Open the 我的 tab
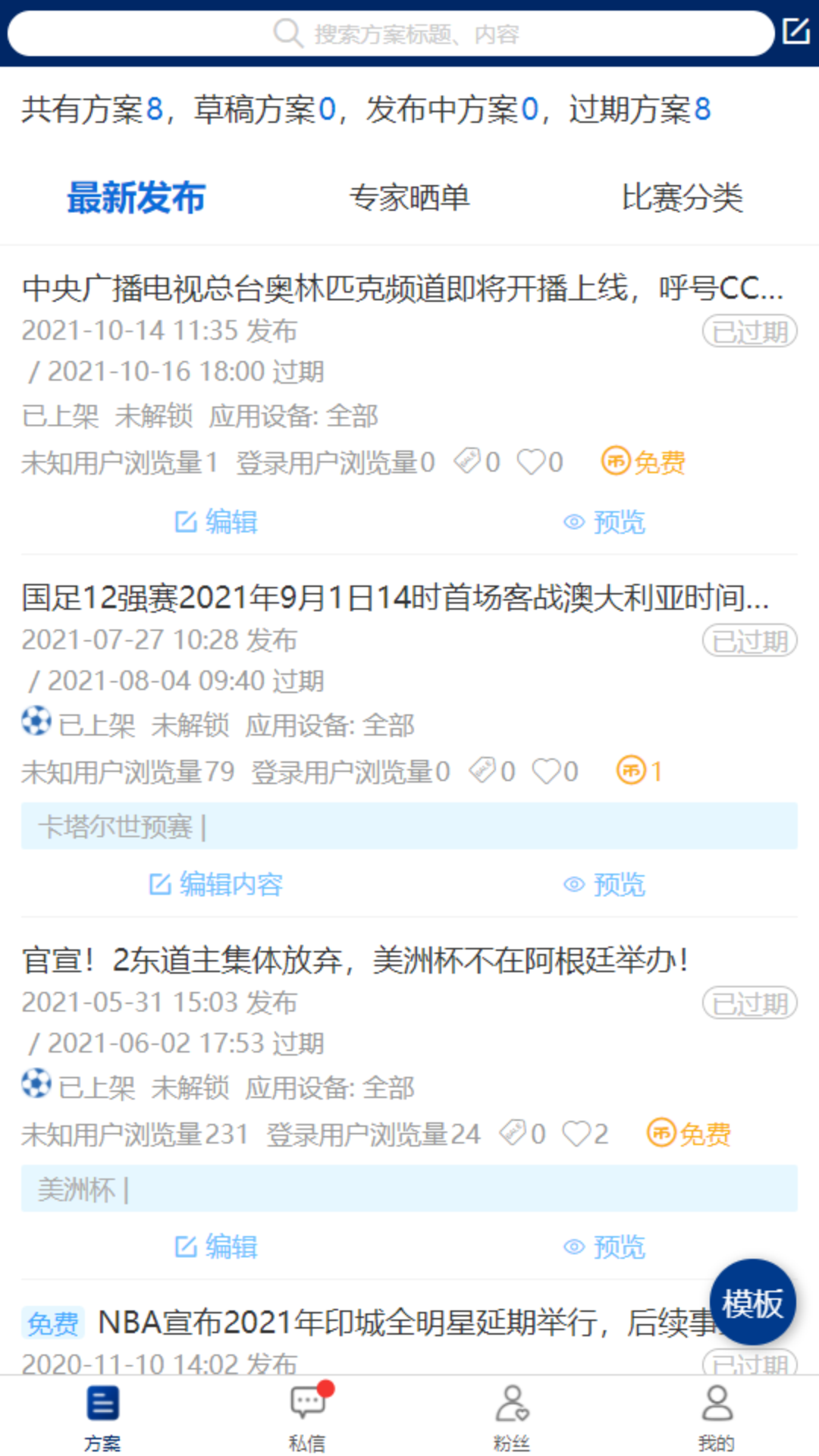The height and width of the screenshot is (1456, 819). 717,1417
